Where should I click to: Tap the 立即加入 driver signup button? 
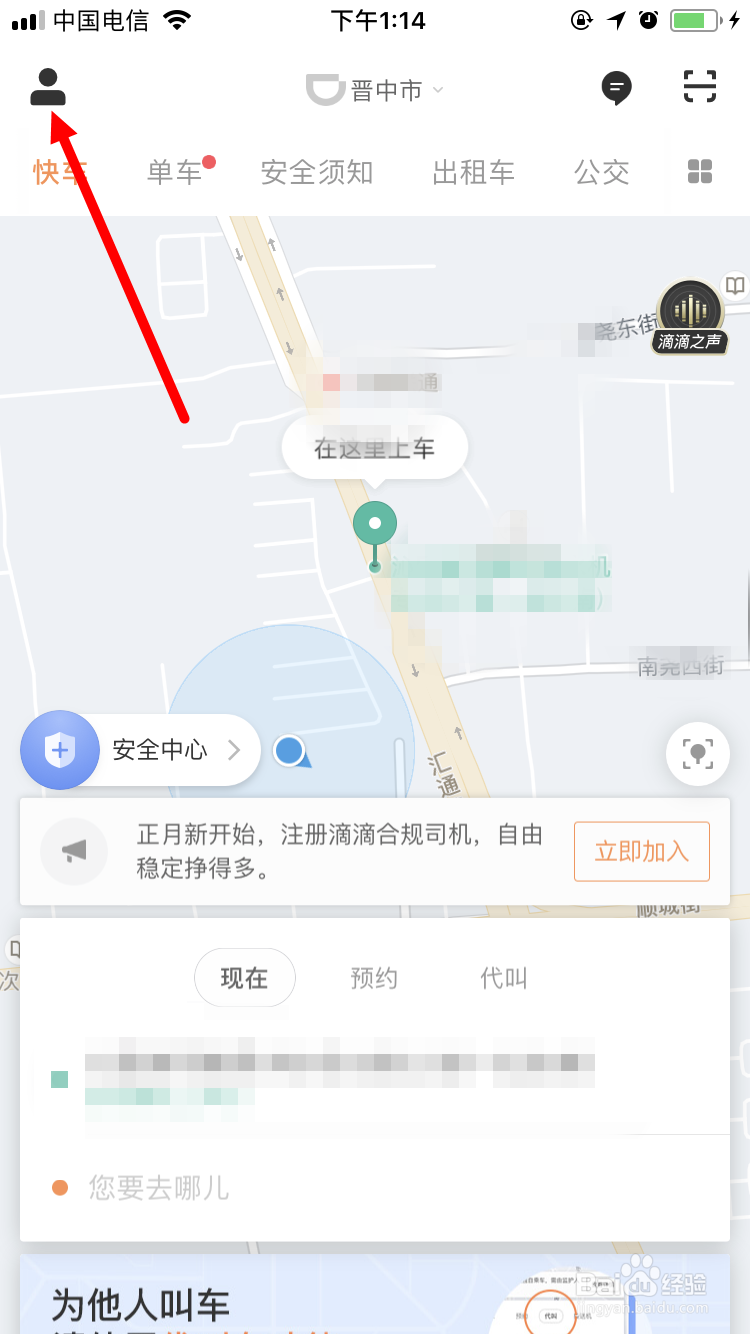[641, 851]
